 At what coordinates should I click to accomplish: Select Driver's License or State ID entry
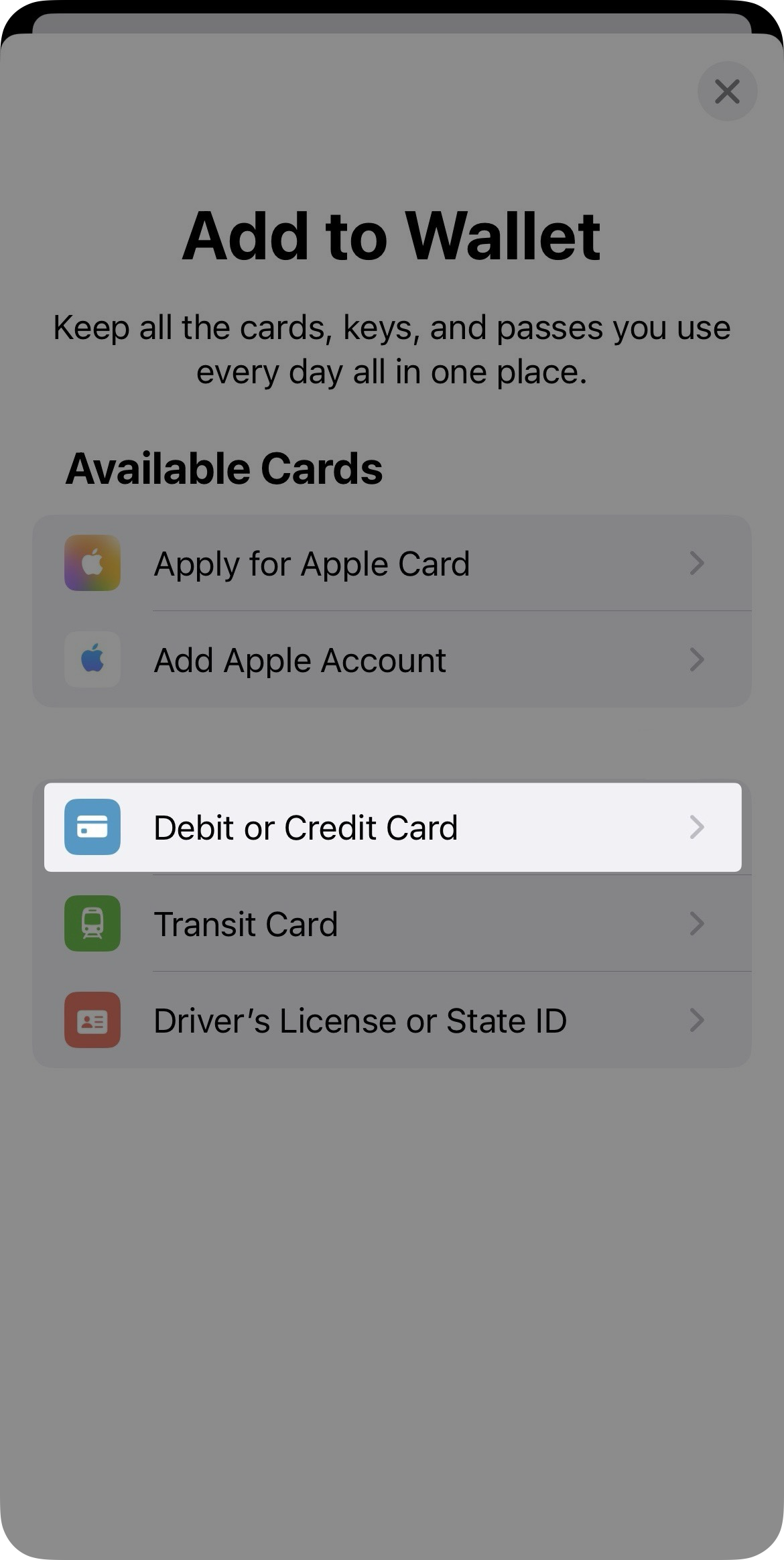pyautogui.click(x=392, y=1020)
